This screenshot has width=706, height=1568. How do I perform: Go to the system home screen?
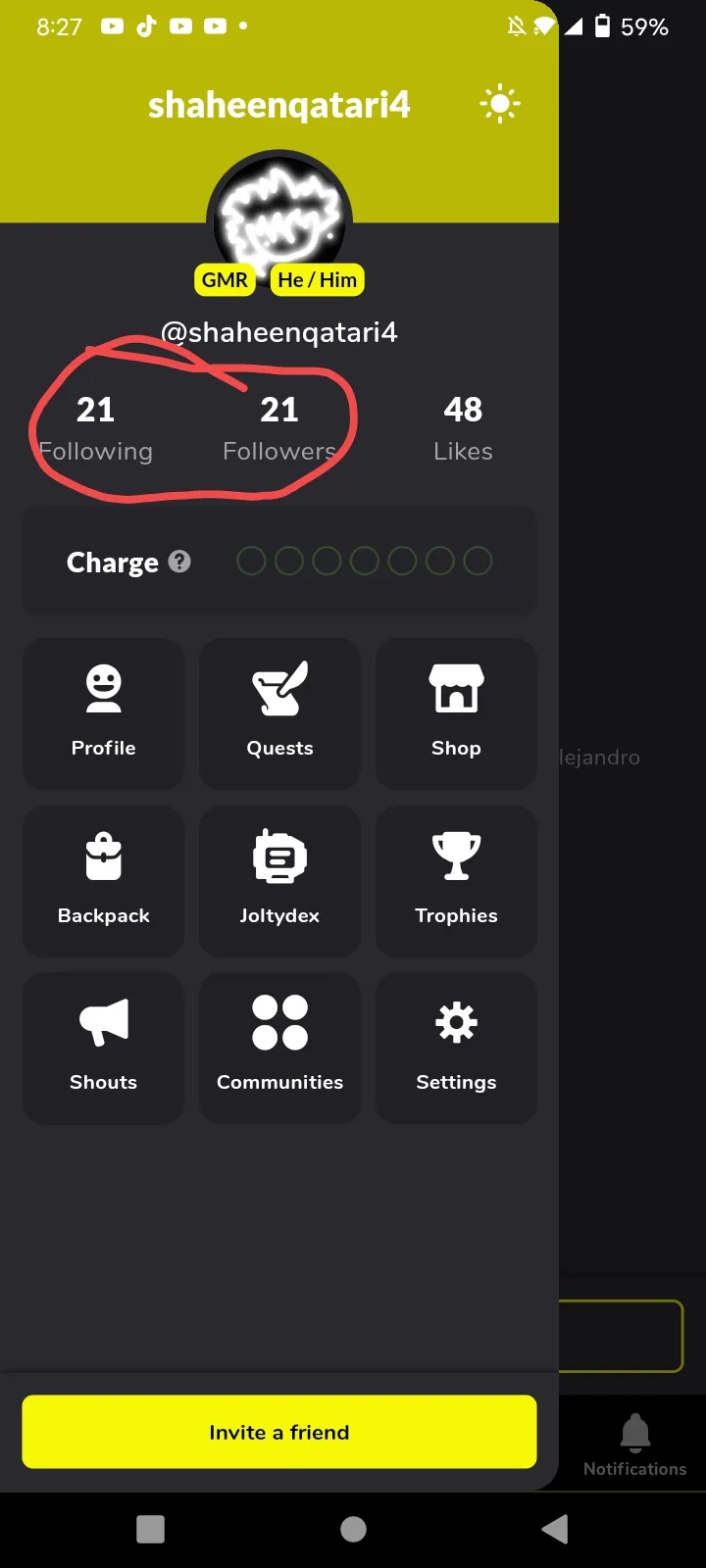pyautogui.click(x=353, y=1529)
